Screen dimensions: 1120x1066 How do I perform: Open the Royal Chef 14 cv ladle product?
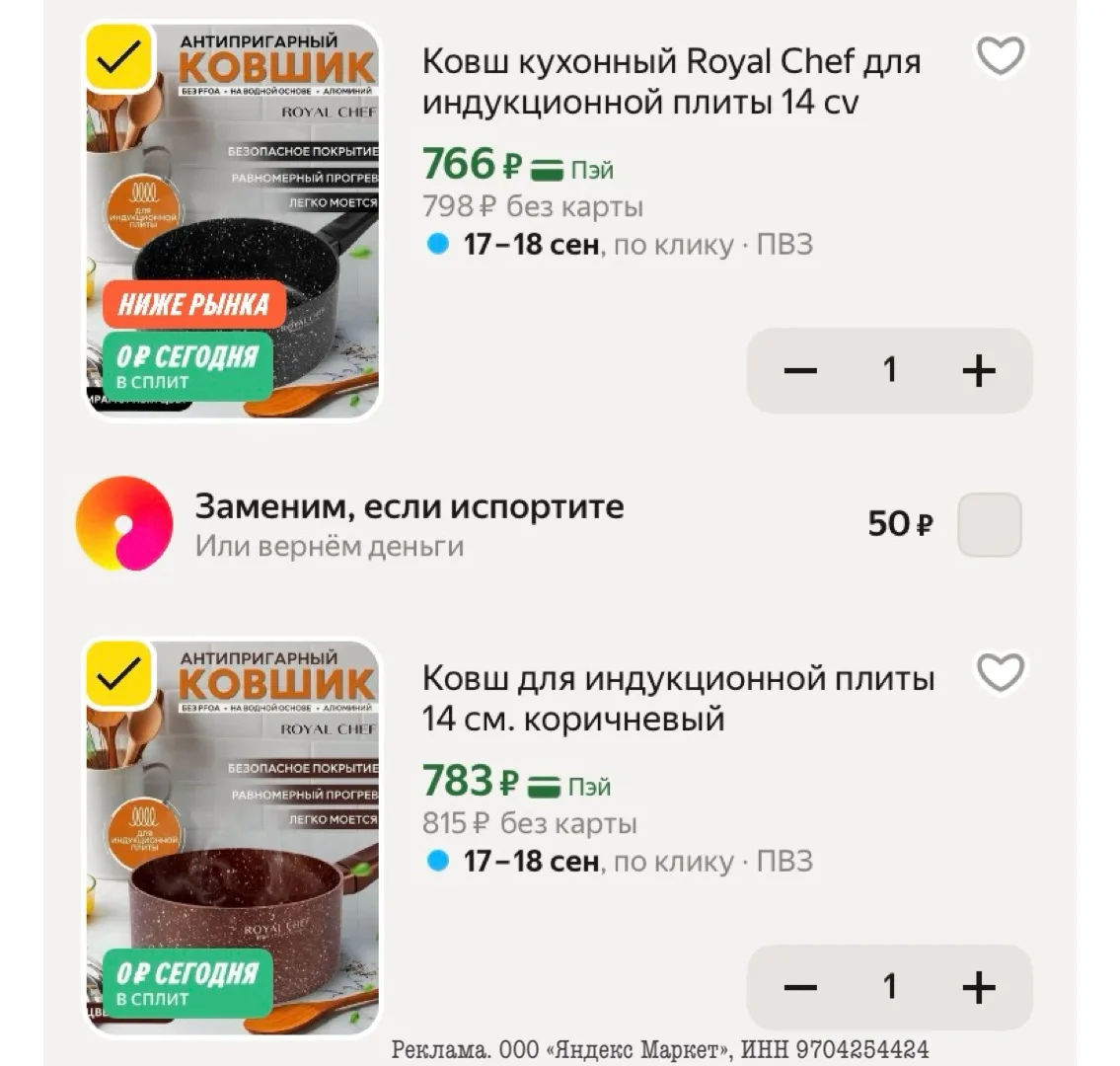coord(671,82)
